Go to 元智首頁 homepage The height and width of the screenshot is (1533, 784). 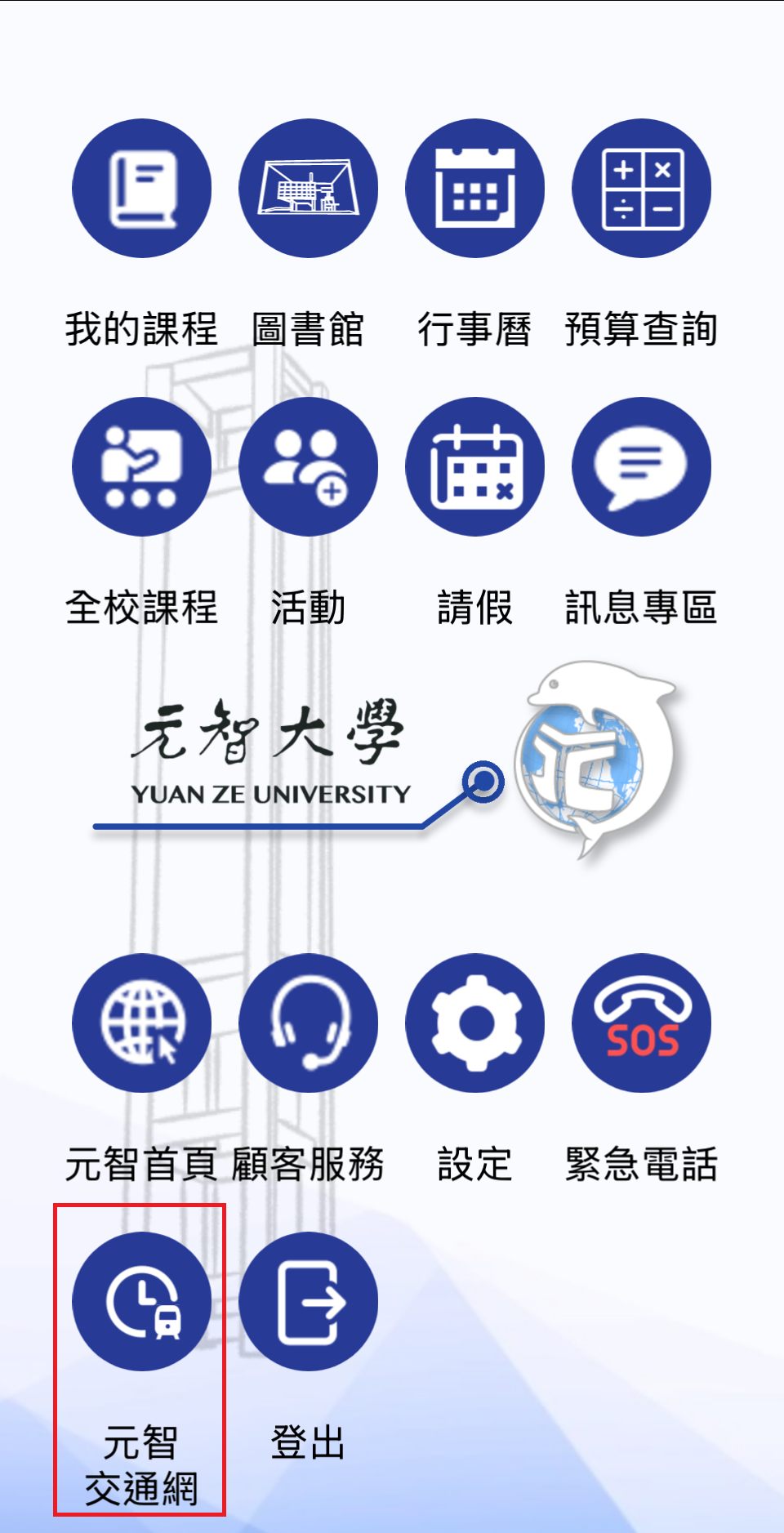141,1023
